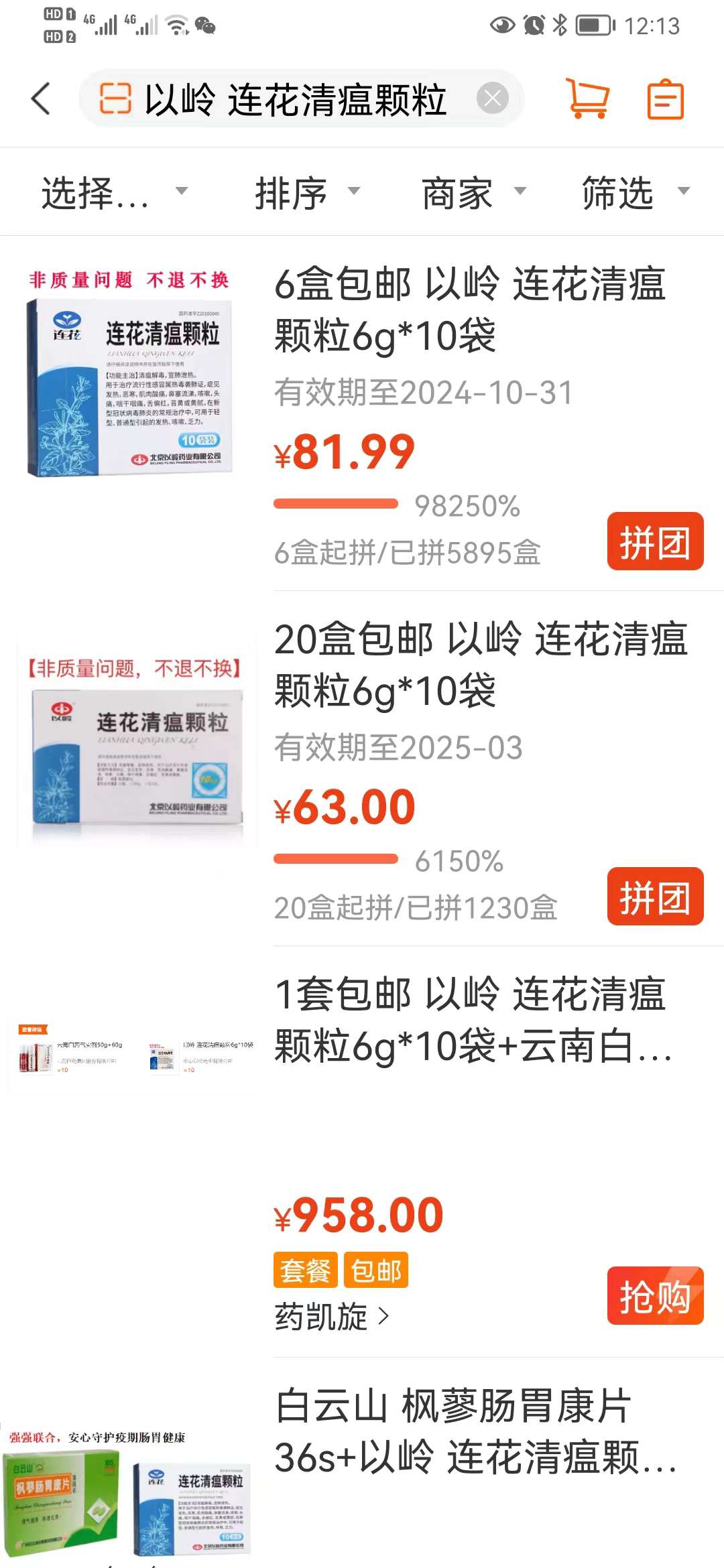Tap 拼团 for the 6盒包邮 item
This screenshot has height=1568, width=724.
point(655,541)
